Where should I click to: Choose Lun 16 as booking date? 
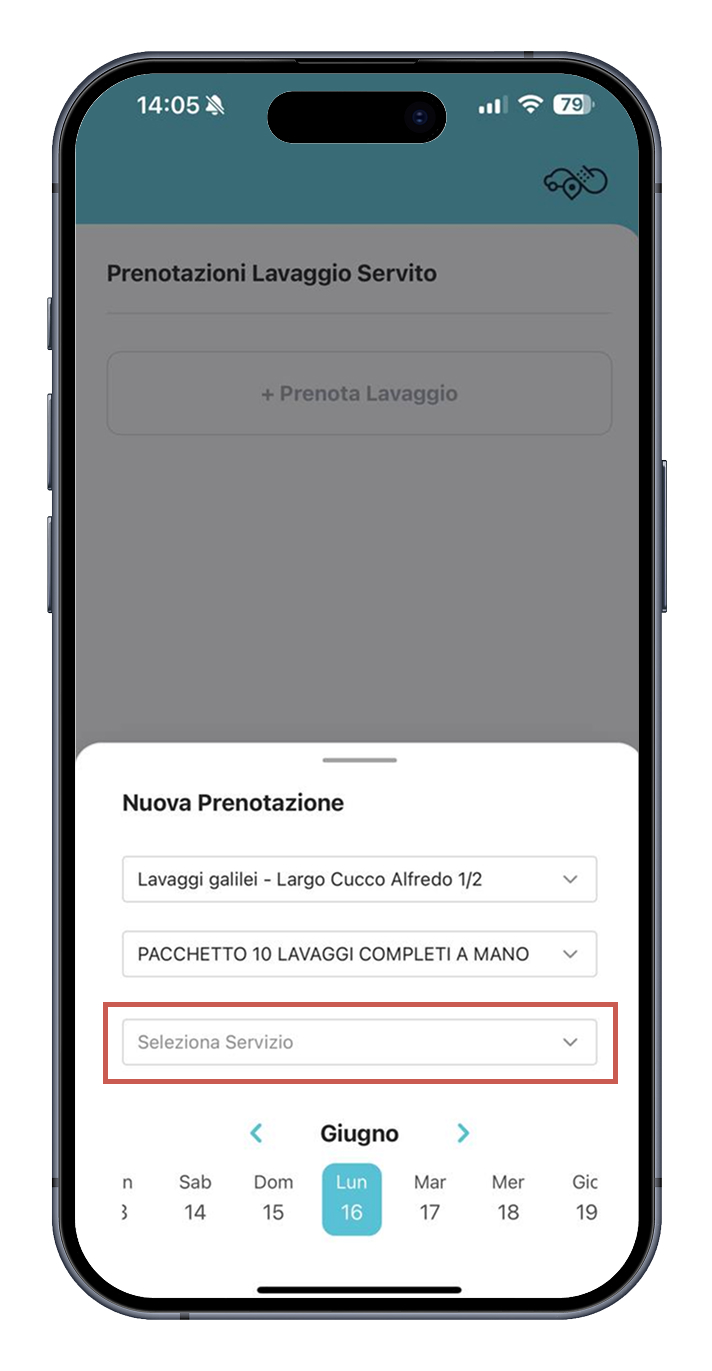(351, 1198)
